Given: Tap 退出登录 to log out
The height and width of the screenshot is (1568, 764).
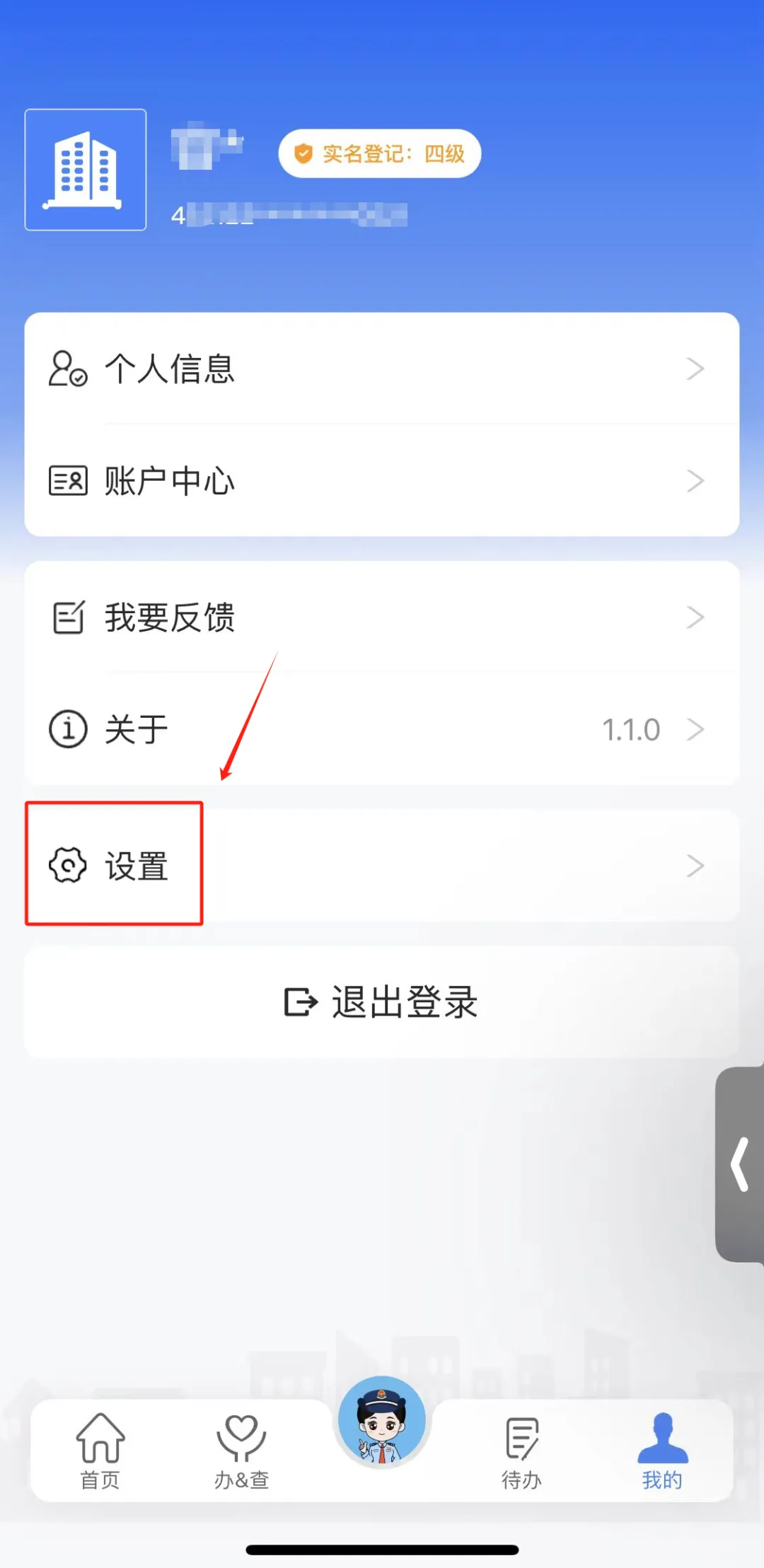Looking at the screenshot, I should [382, 1002].
